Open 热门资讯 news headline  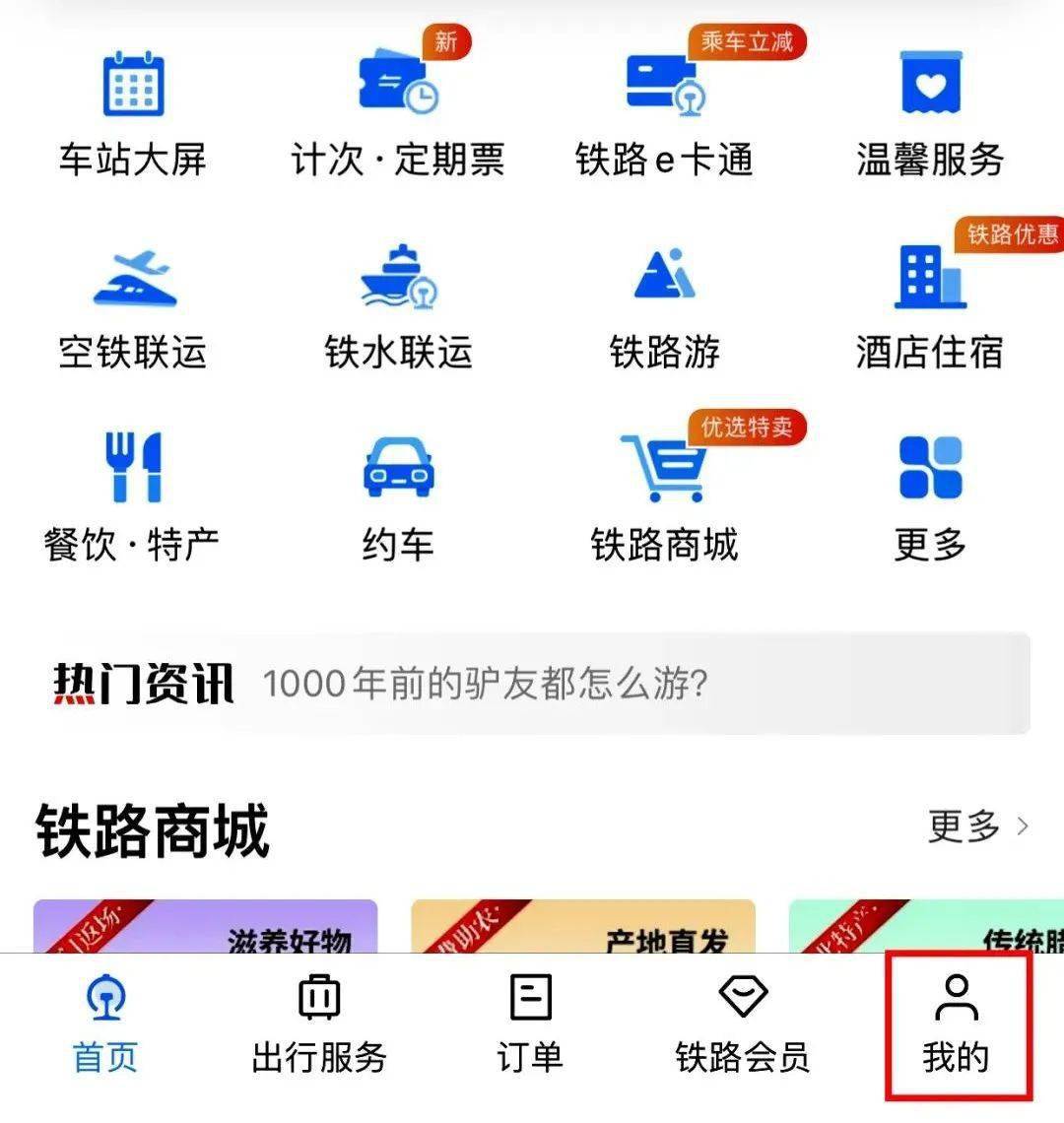tap(532, 684)
